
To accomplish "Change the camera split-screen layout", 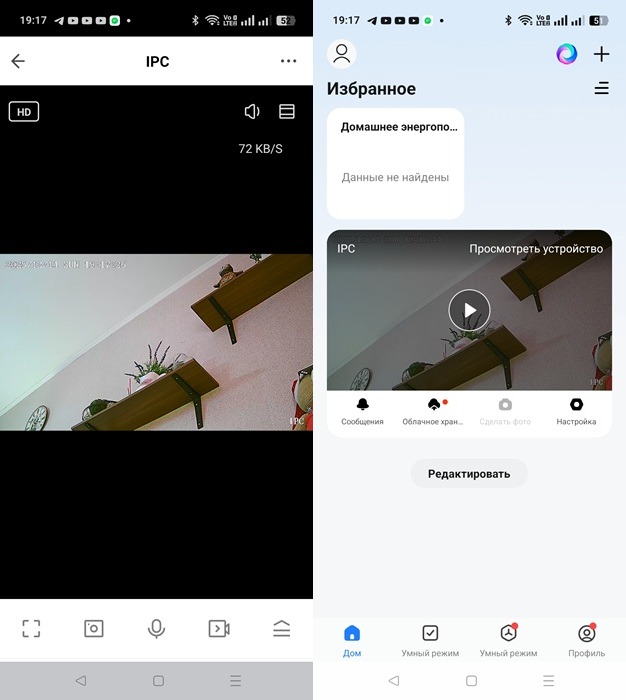I will tap(287, 111).
